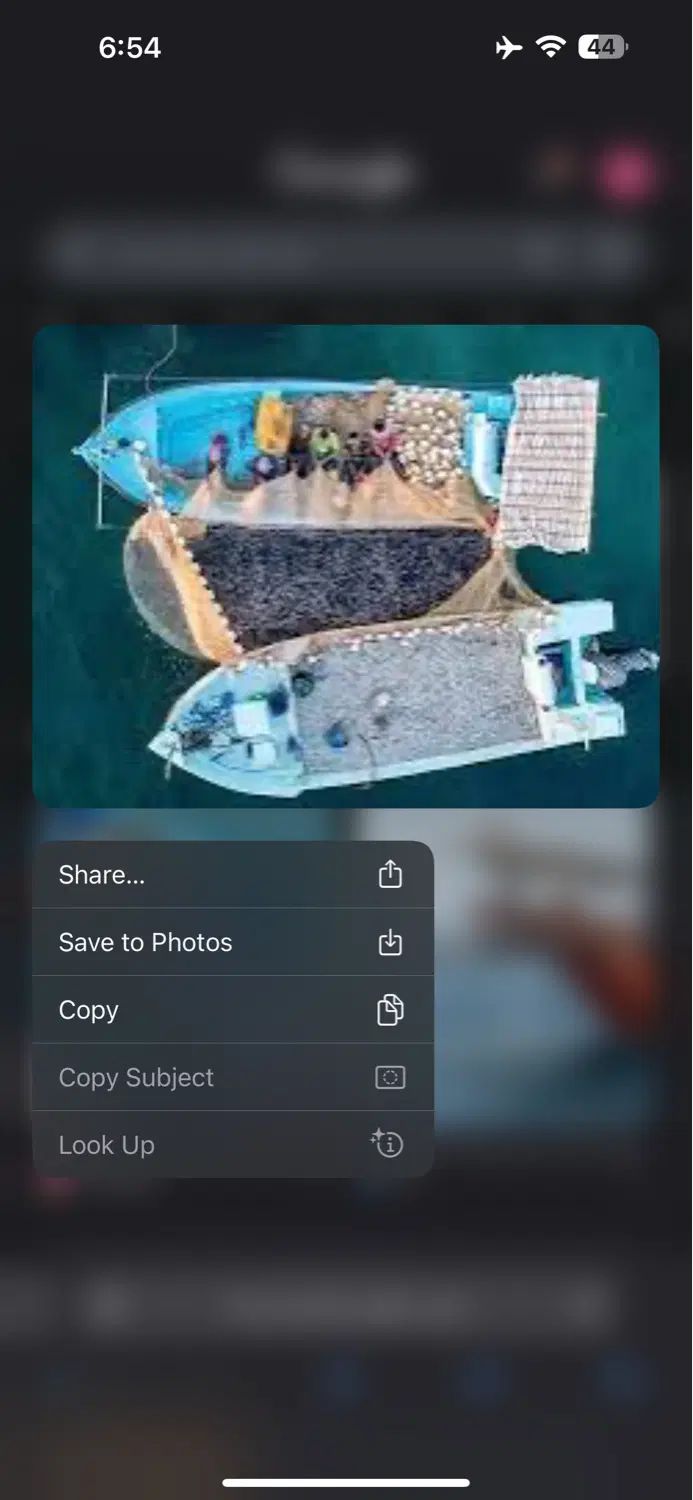The image size is (693, 1500).
Task: Select Save to Photos
Action: click(x=232, y=942)
